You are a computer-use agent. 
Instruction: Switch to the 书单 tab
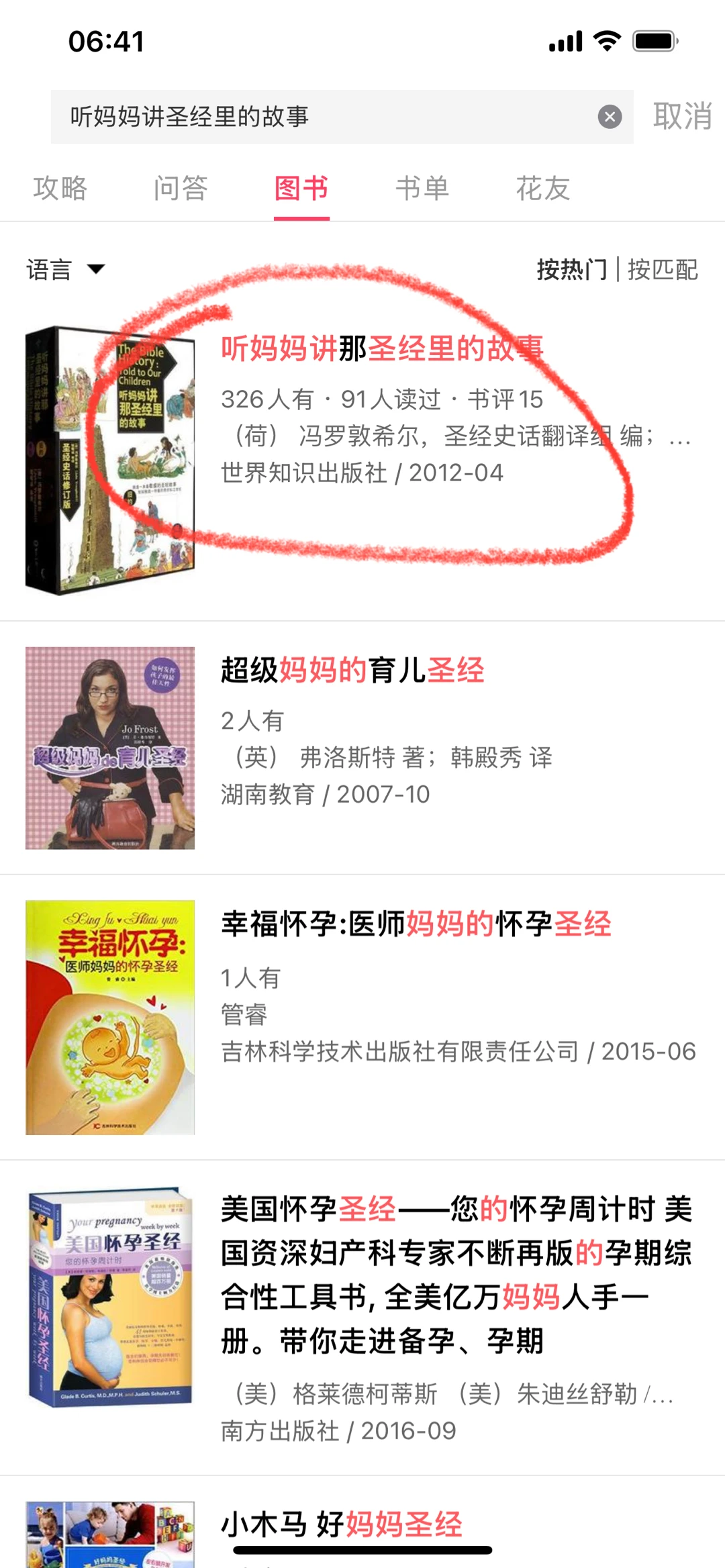[422, 189]
